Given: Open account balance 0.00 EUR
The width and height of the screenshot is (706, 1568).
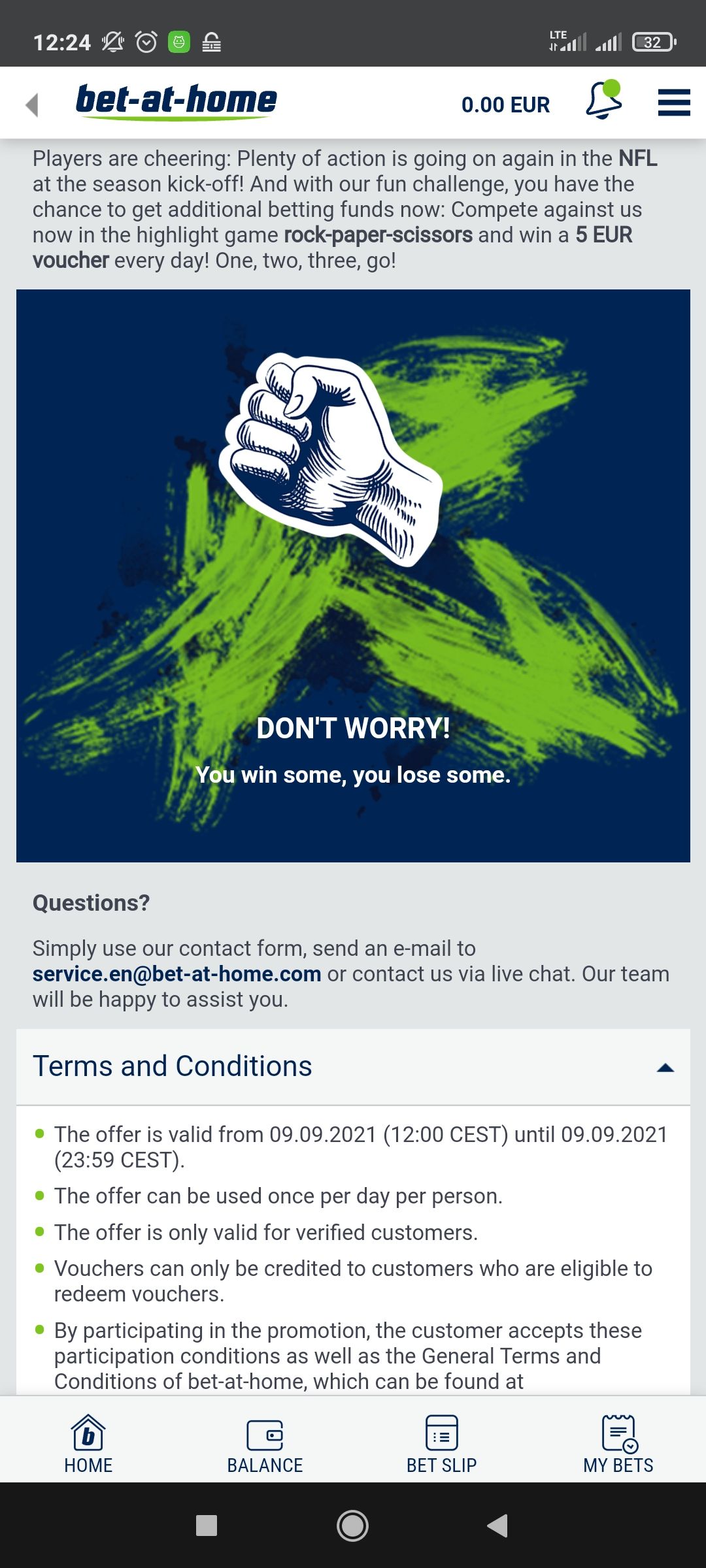Looking at the screenshot, I should (505, 105).
